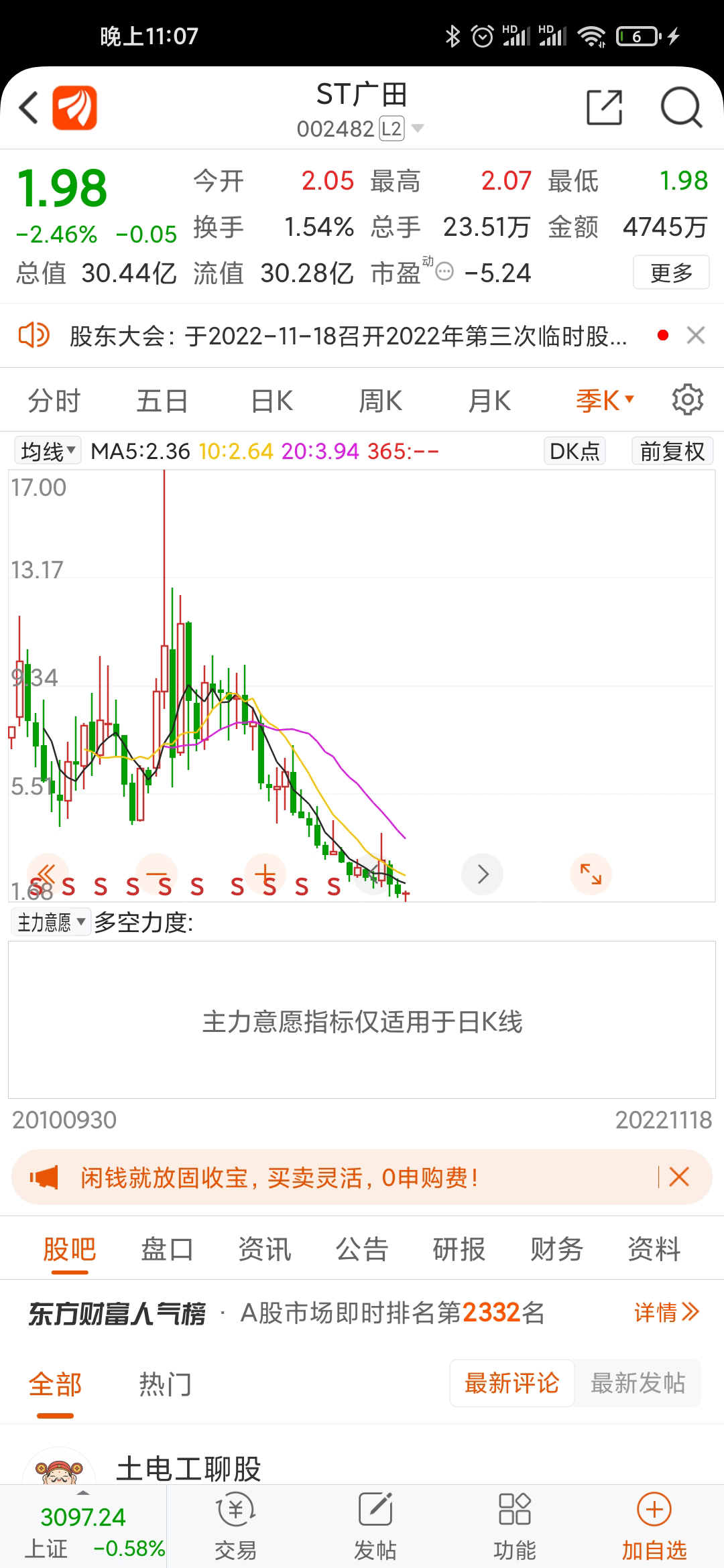Toggle the DK点 button
The height and width of the screenshot is (1568, 724).
[x=575, y=451]
